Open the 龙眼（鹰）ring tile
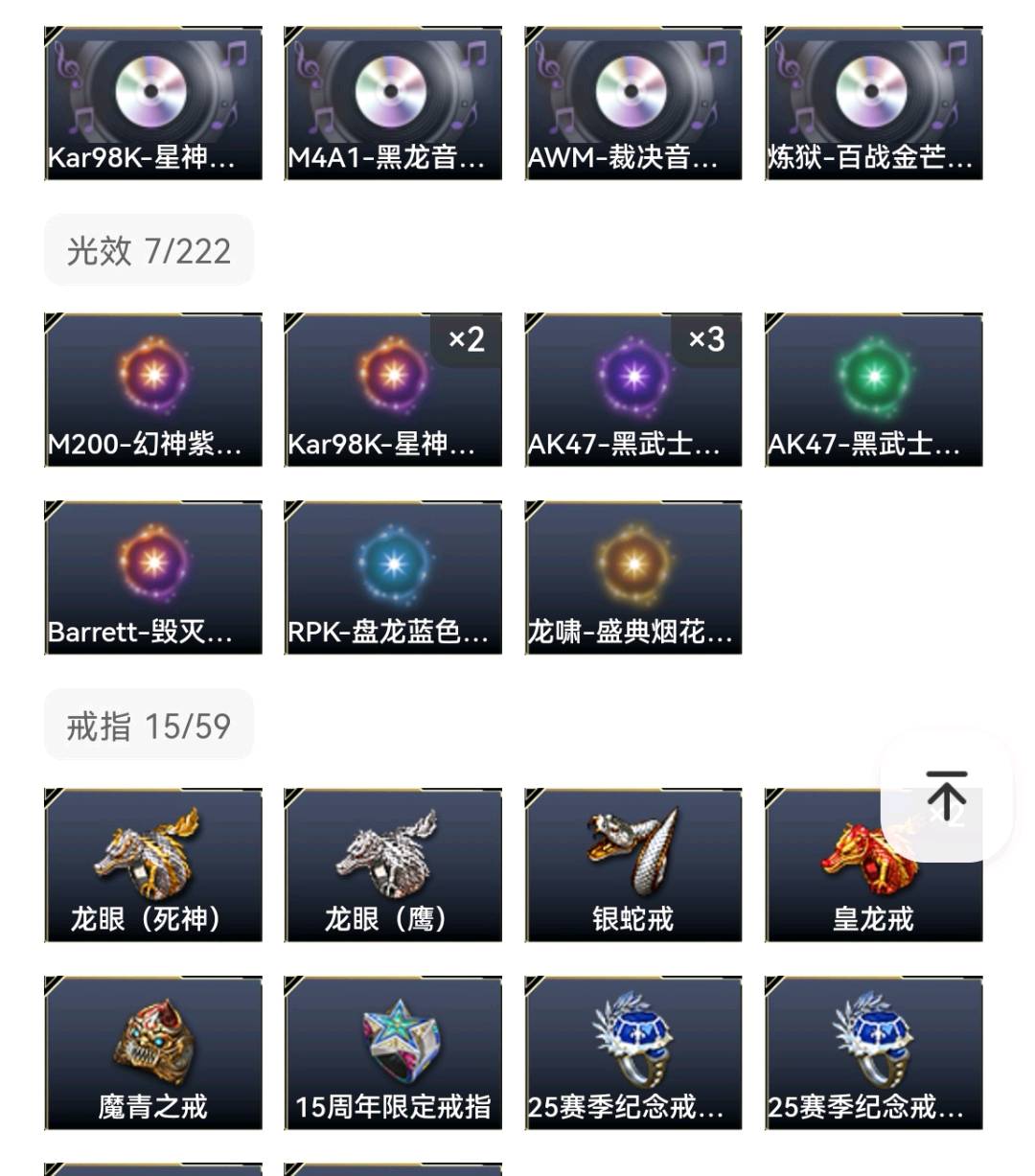 [393, 865]
